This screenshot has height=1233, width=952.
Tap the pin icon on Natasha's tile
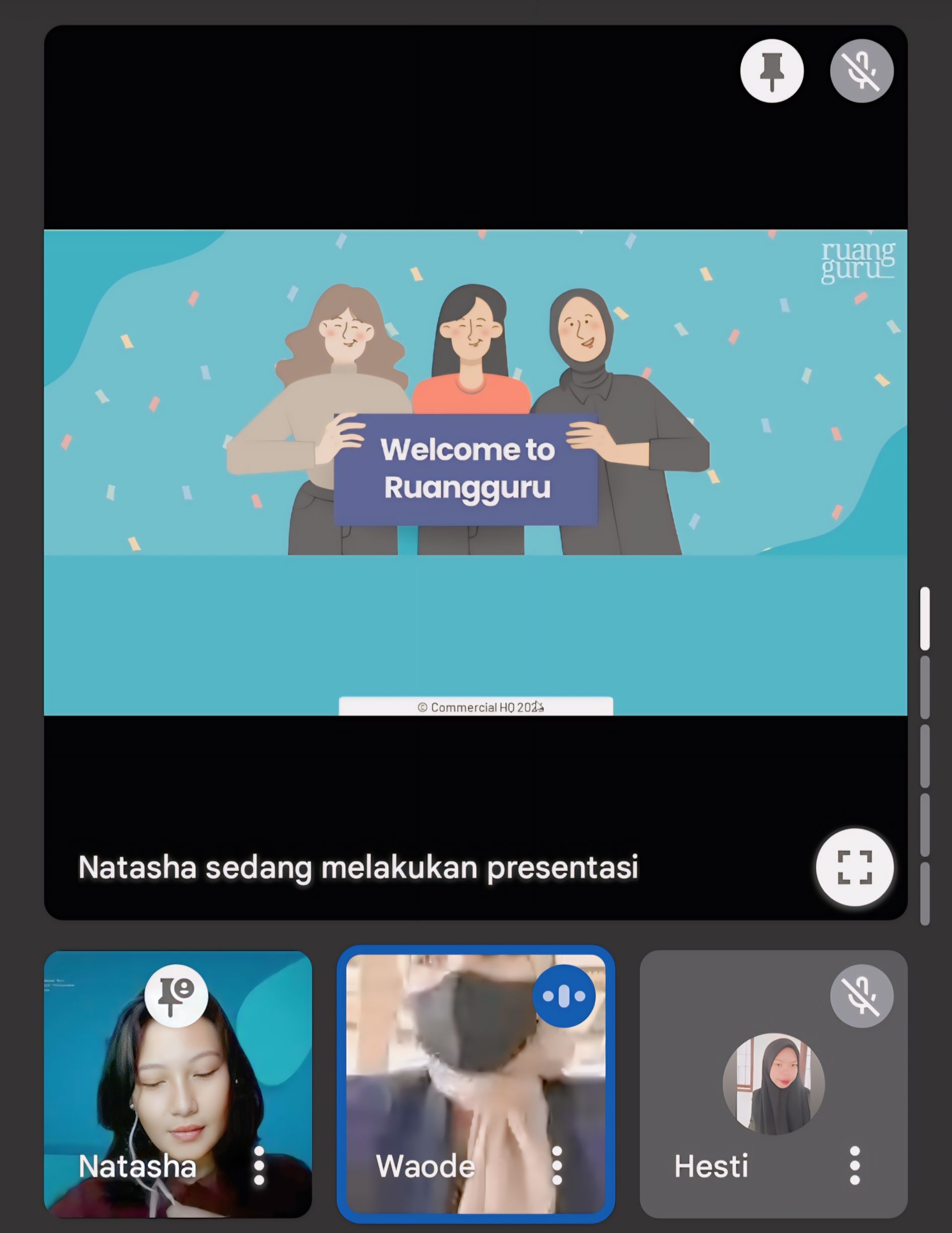(176, 996)
